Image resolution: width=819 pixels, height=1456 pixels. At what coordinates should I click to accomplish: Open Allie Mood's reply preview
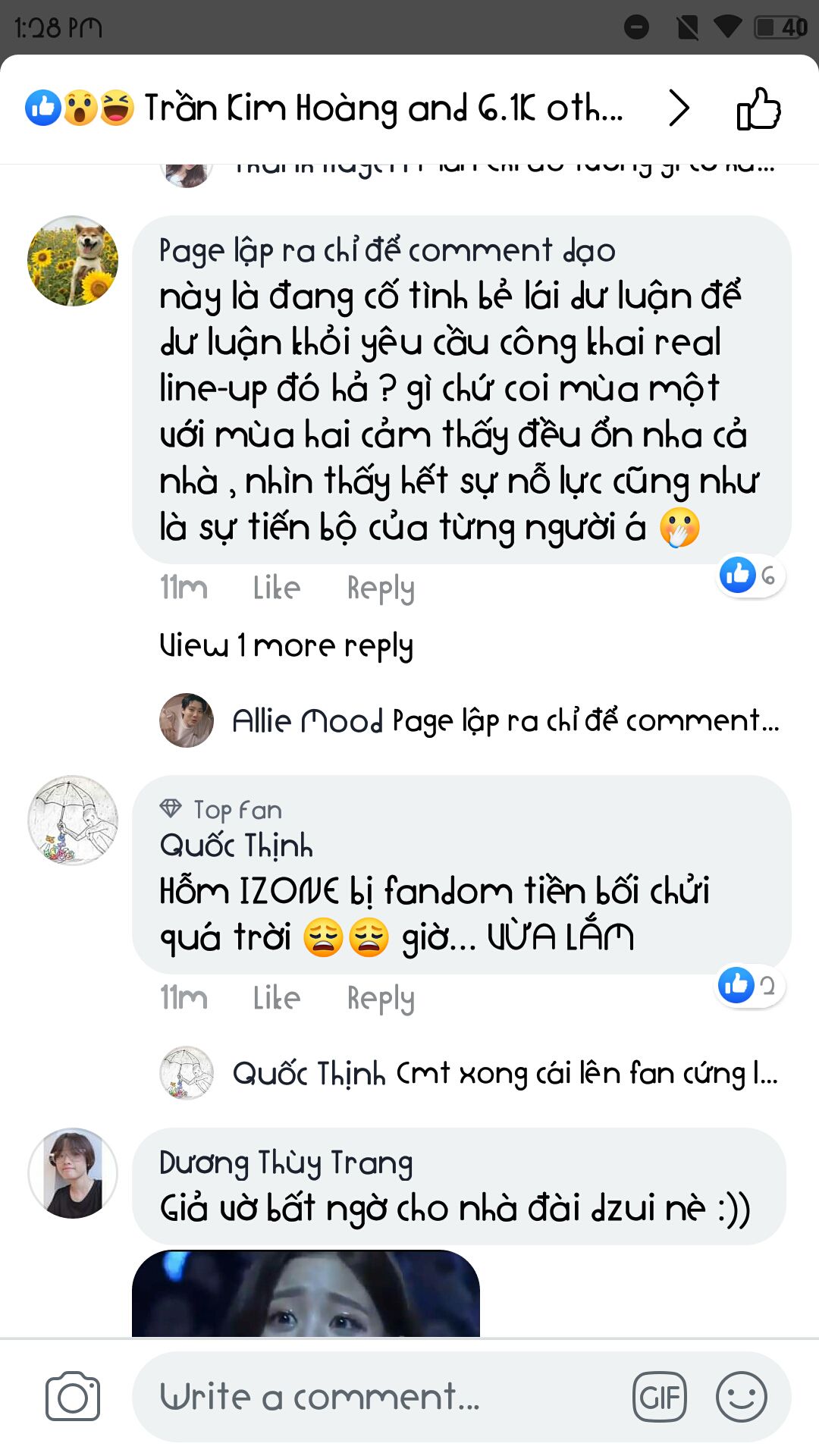504,720
